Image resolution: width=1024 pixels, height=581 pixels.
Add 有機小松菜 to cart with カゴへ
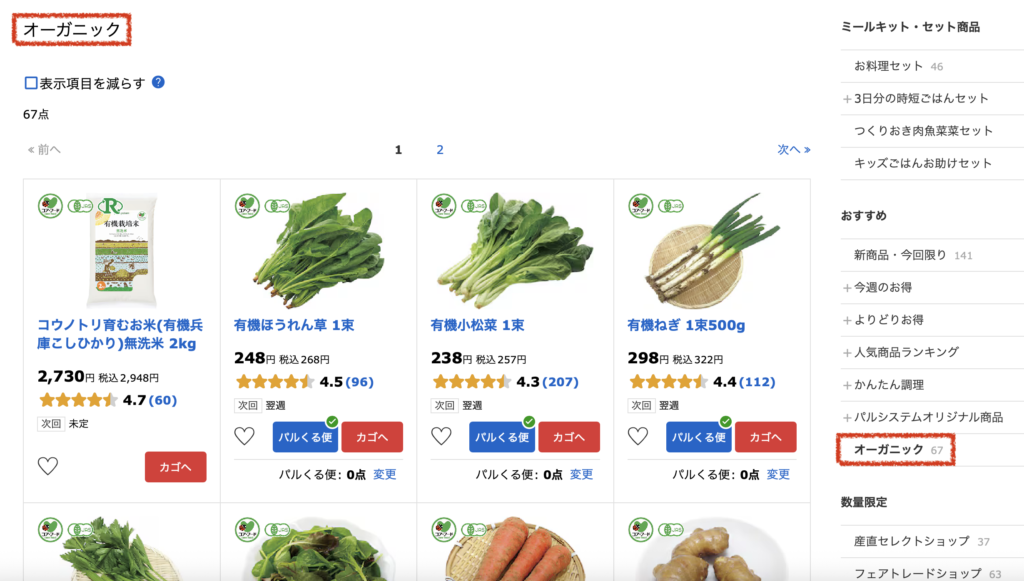(x=569, y=437)
